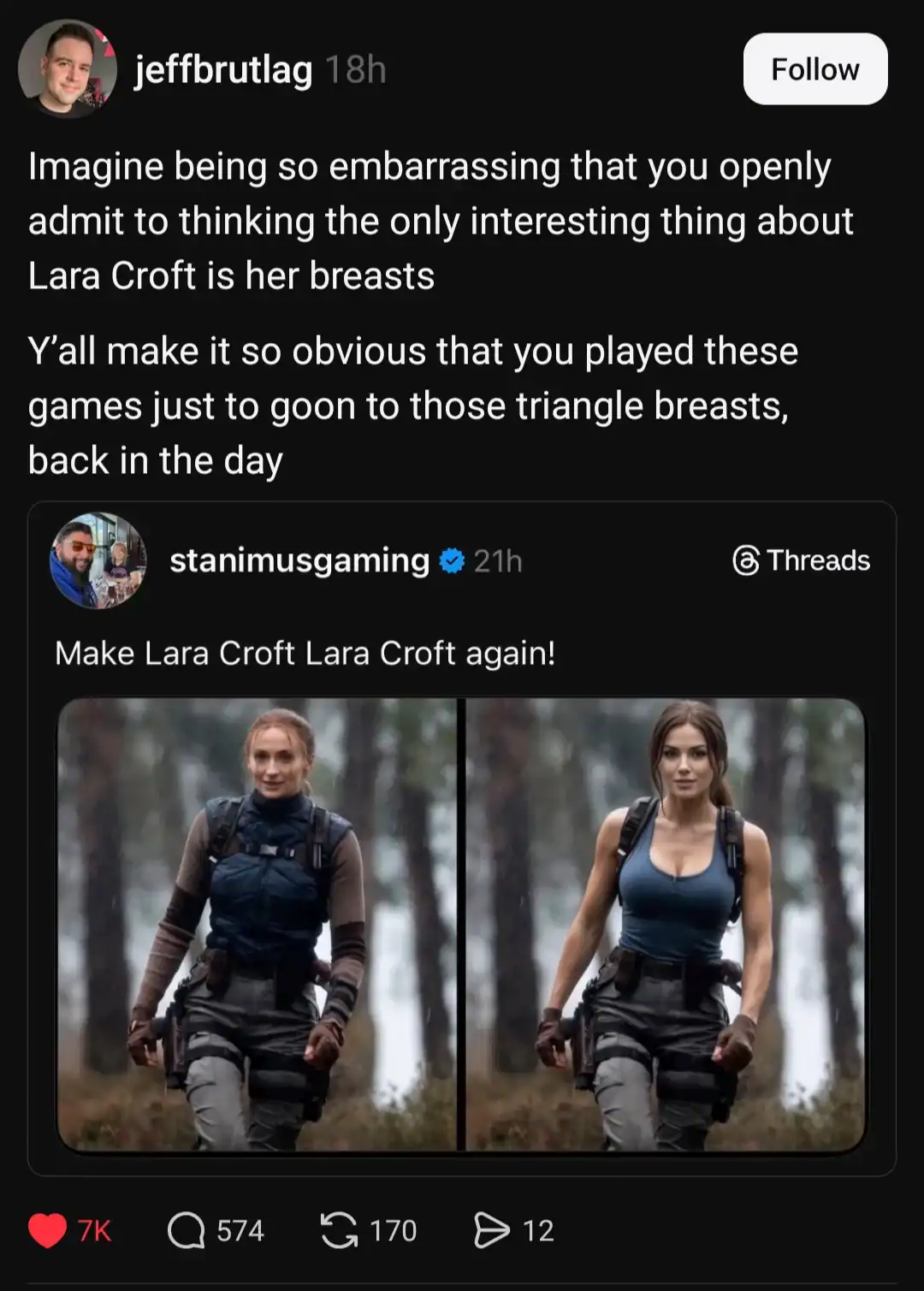This screenshot has width=924, height=1291.
Task: Repost this thread using the repost icon
Action: (x=339, y=1230)
